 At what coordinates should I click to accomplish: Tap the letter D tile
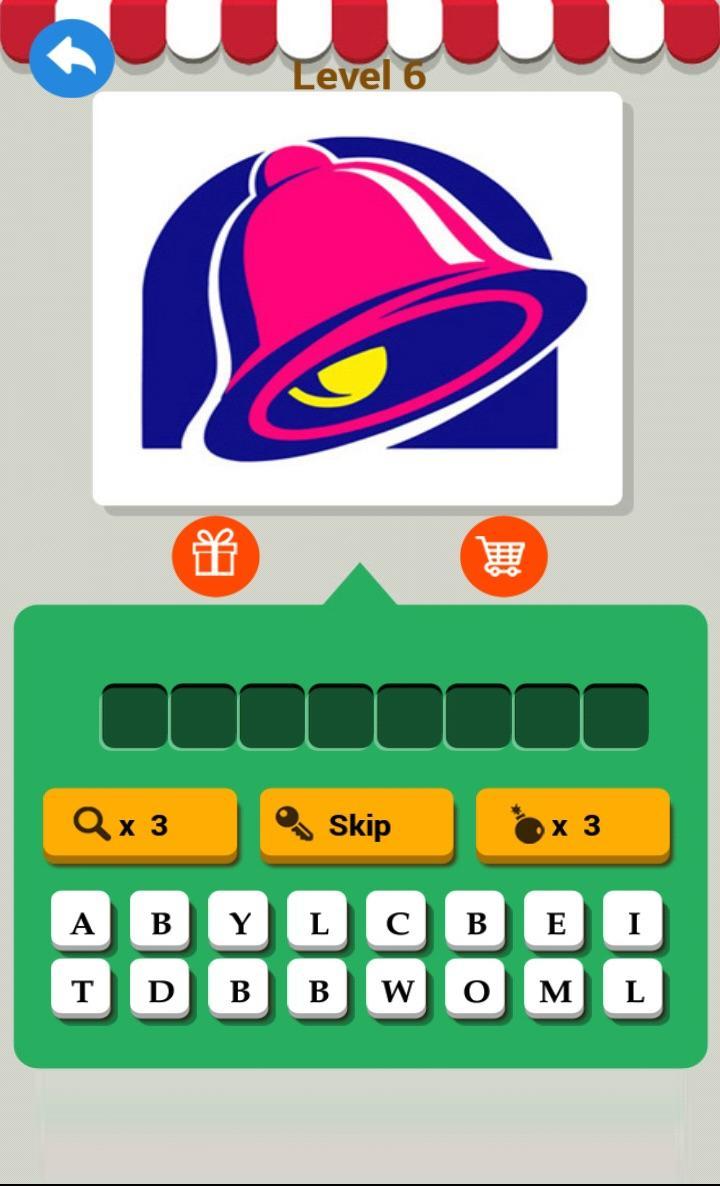pos(161,990)
